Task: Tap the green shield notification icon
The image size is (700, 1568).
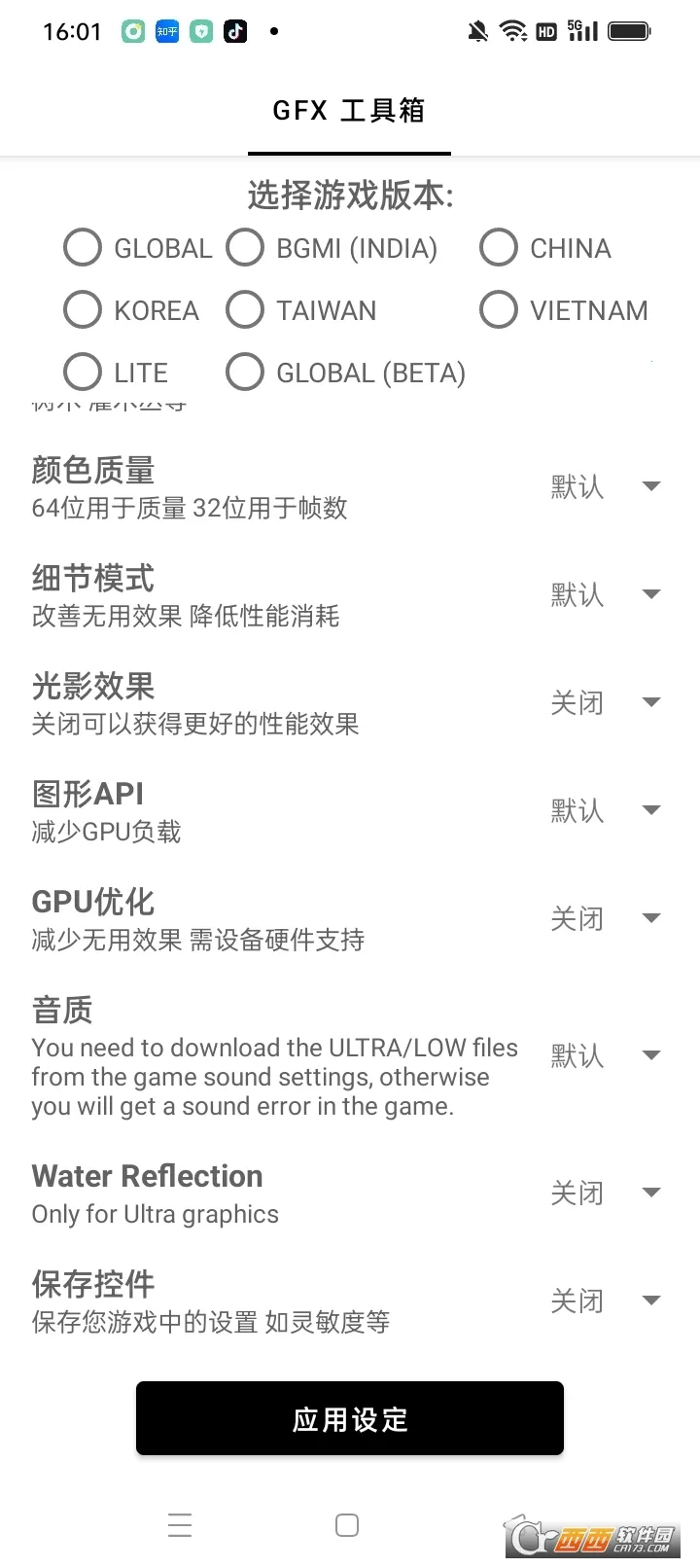Action: (199, 31)
